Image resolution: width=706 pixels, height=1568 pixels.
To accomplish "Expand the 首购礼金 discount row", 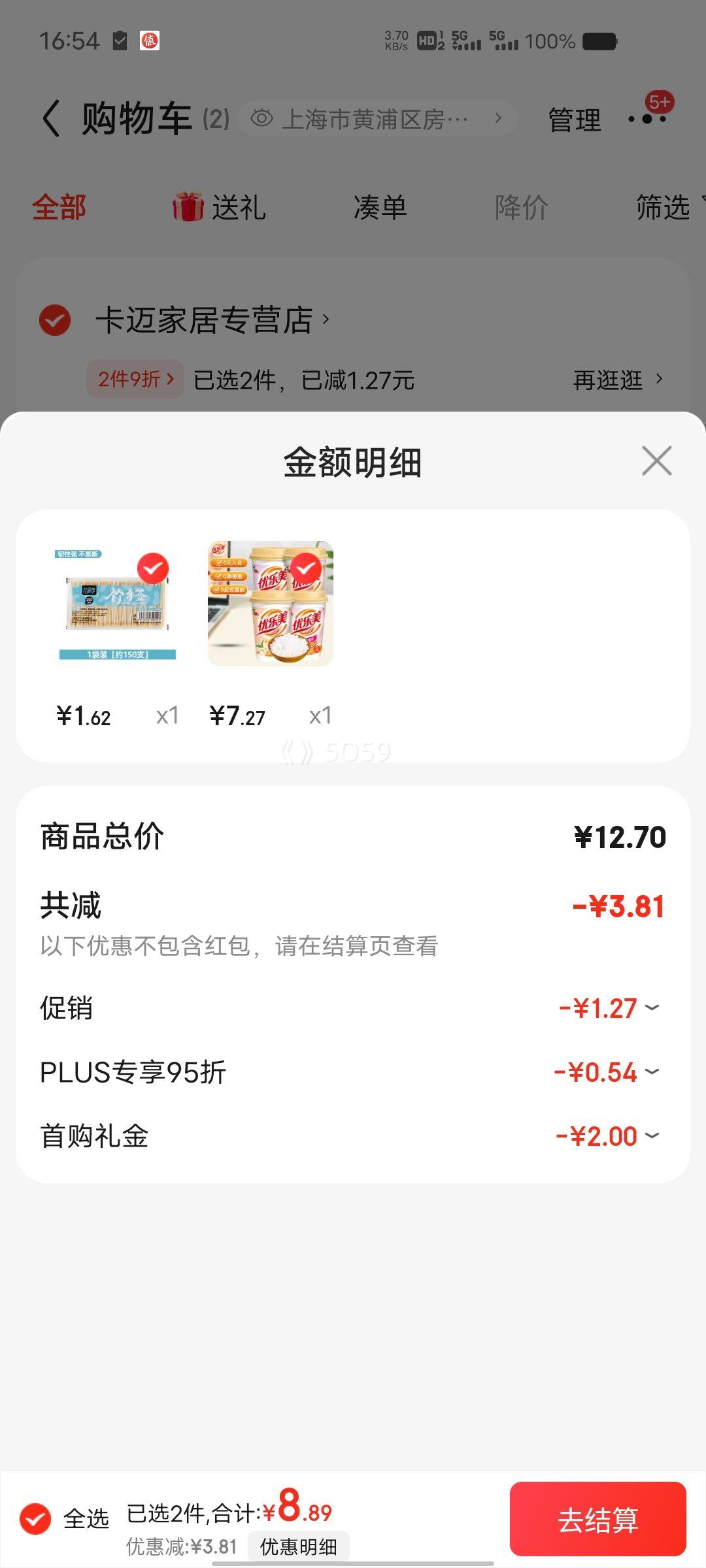I will (x=651, y=1135).
